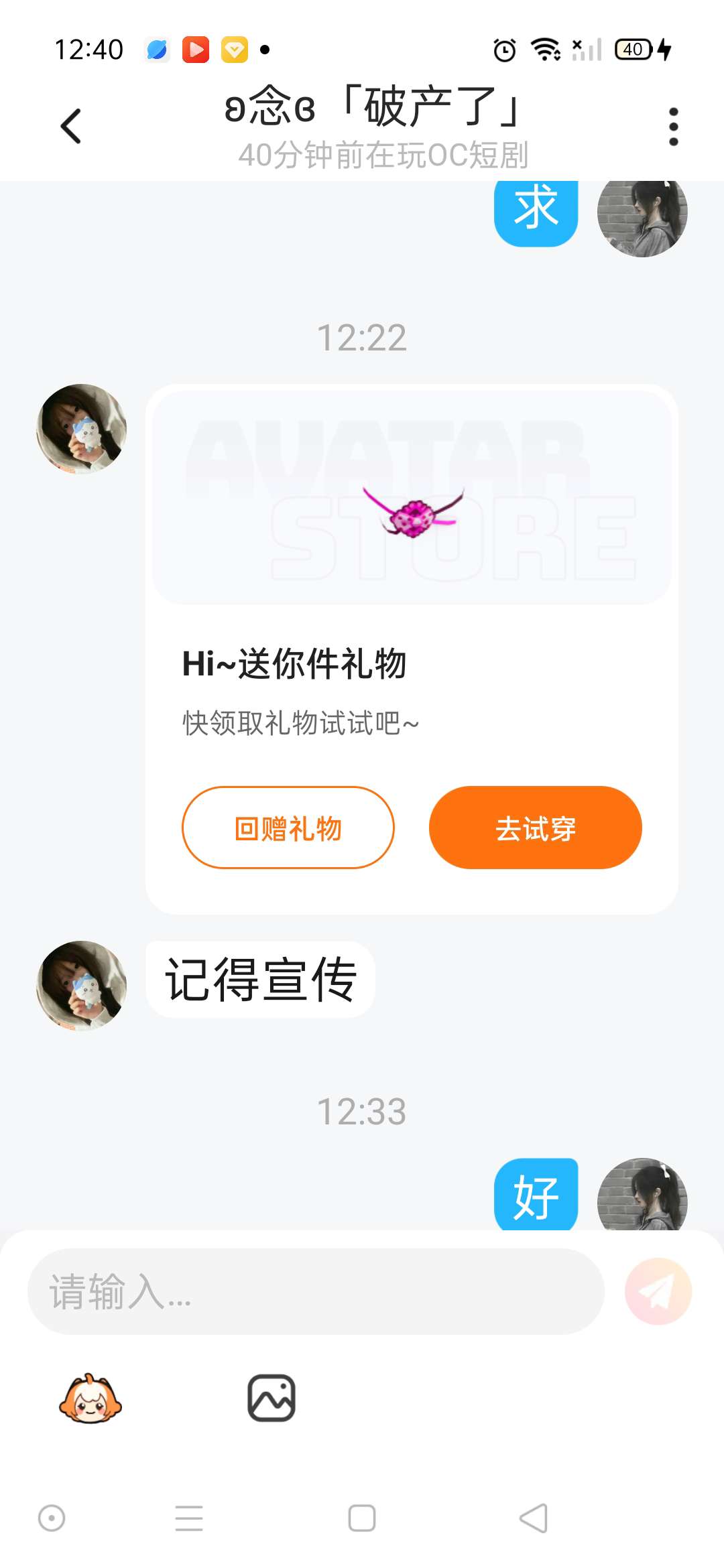Viewport: 724px width, 1568px height.
Task: Tap 去试穿 to try on the gift
Action: click(535, 828)
